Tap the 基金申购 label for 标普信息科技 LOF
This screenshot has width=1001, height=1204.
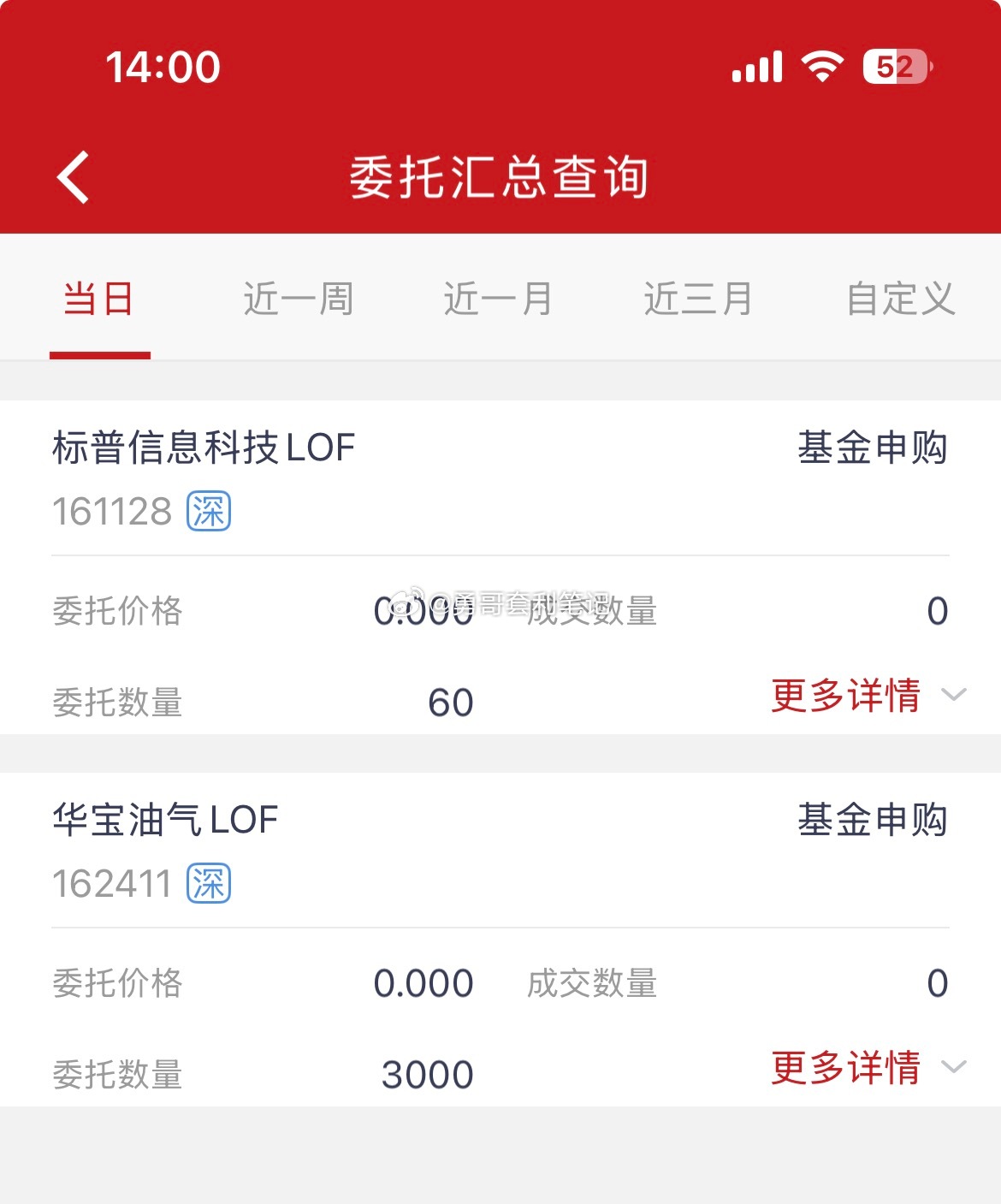(872, 447)
